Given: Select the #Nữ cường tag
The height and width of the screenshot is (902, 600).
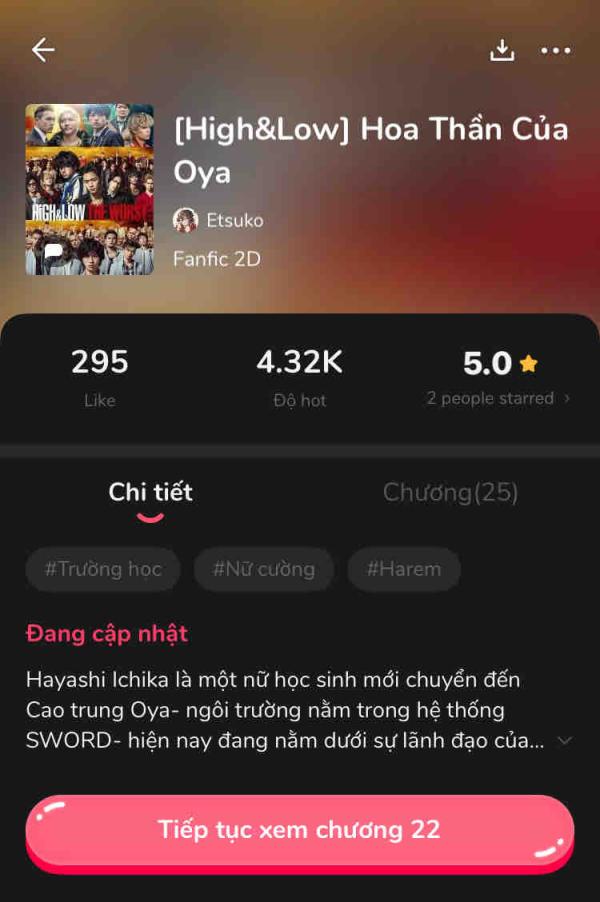Looking at the screenshot, I should tap(264, 569).
